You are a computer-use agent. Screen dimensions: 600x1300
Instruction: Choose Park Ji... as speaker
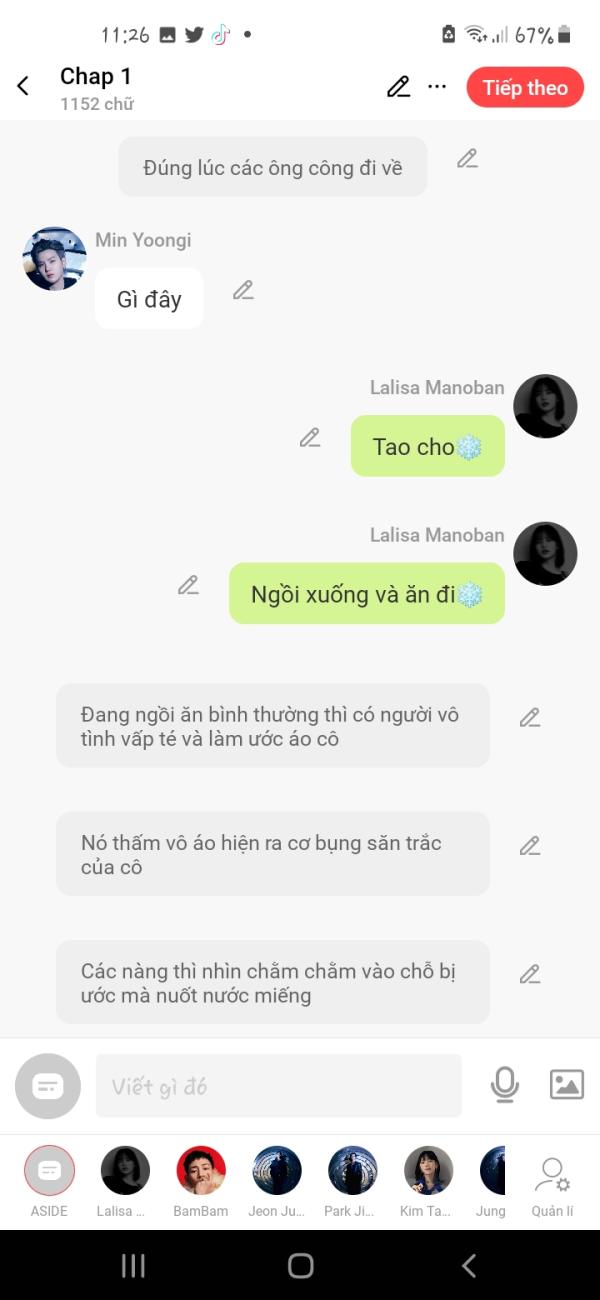352,1171
